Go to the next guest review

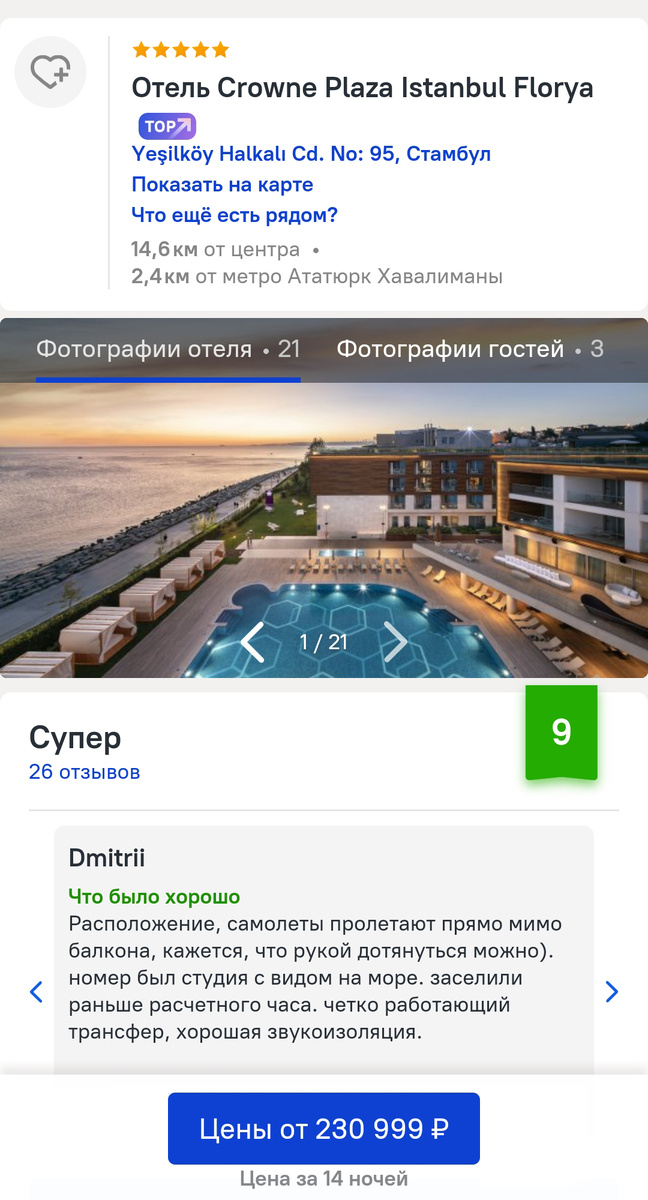point(612,992)
